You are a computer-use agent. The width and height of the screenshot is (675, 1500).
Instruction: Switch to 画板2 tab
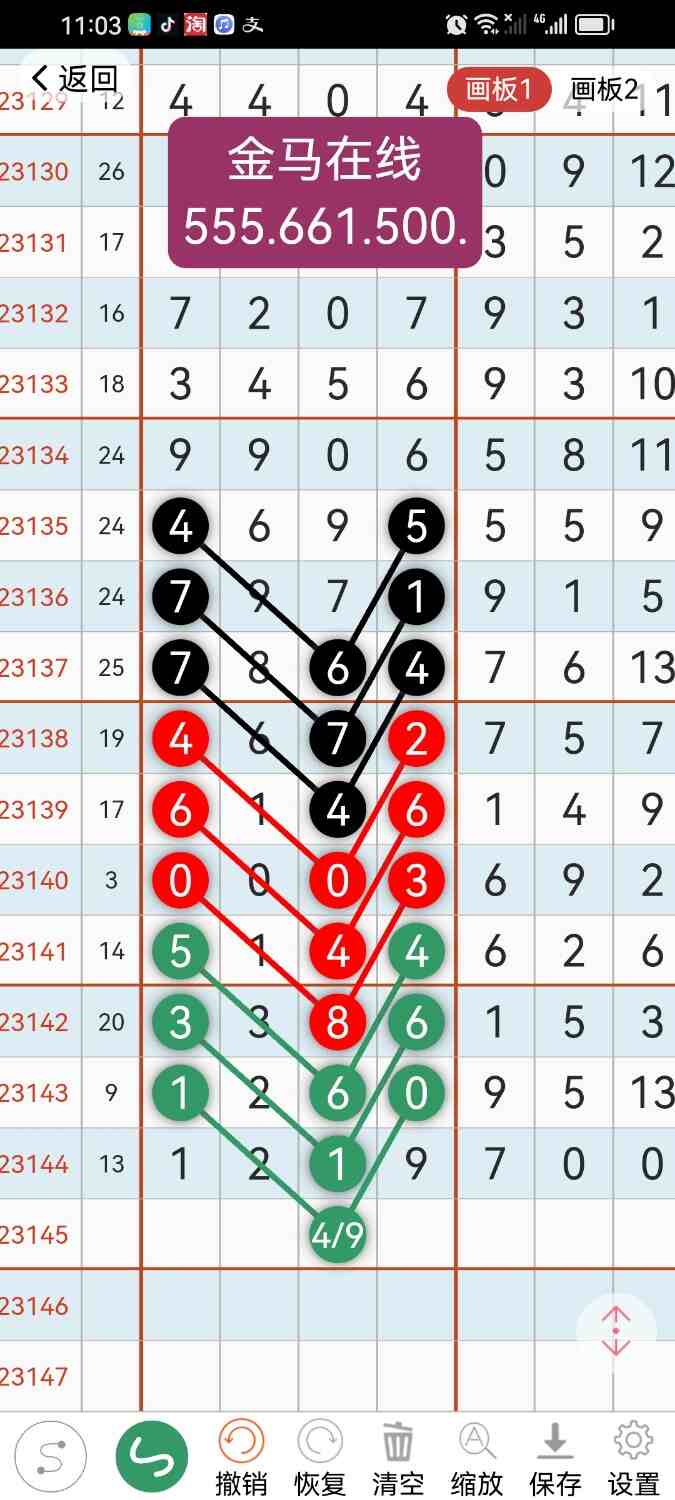click(x=604, y=90)
